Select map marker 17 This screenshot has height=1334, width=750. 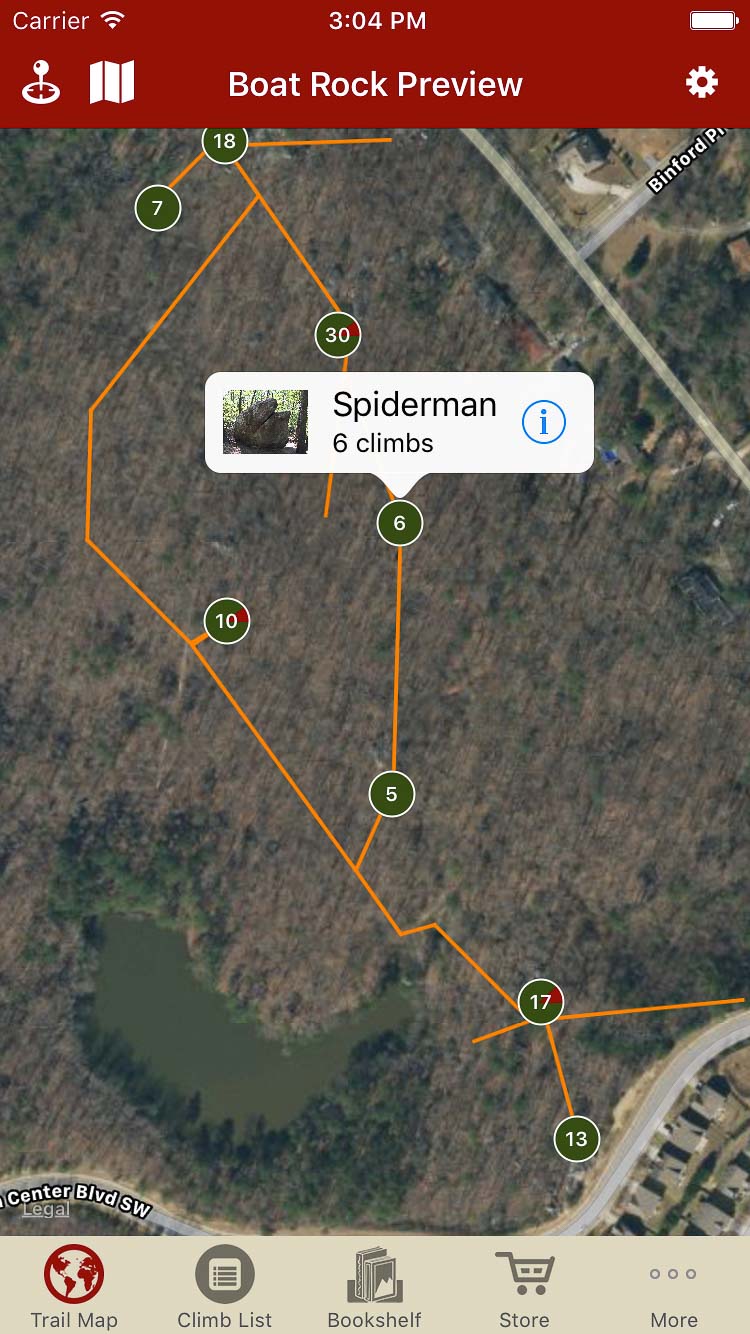click(x=541, y=1002)
